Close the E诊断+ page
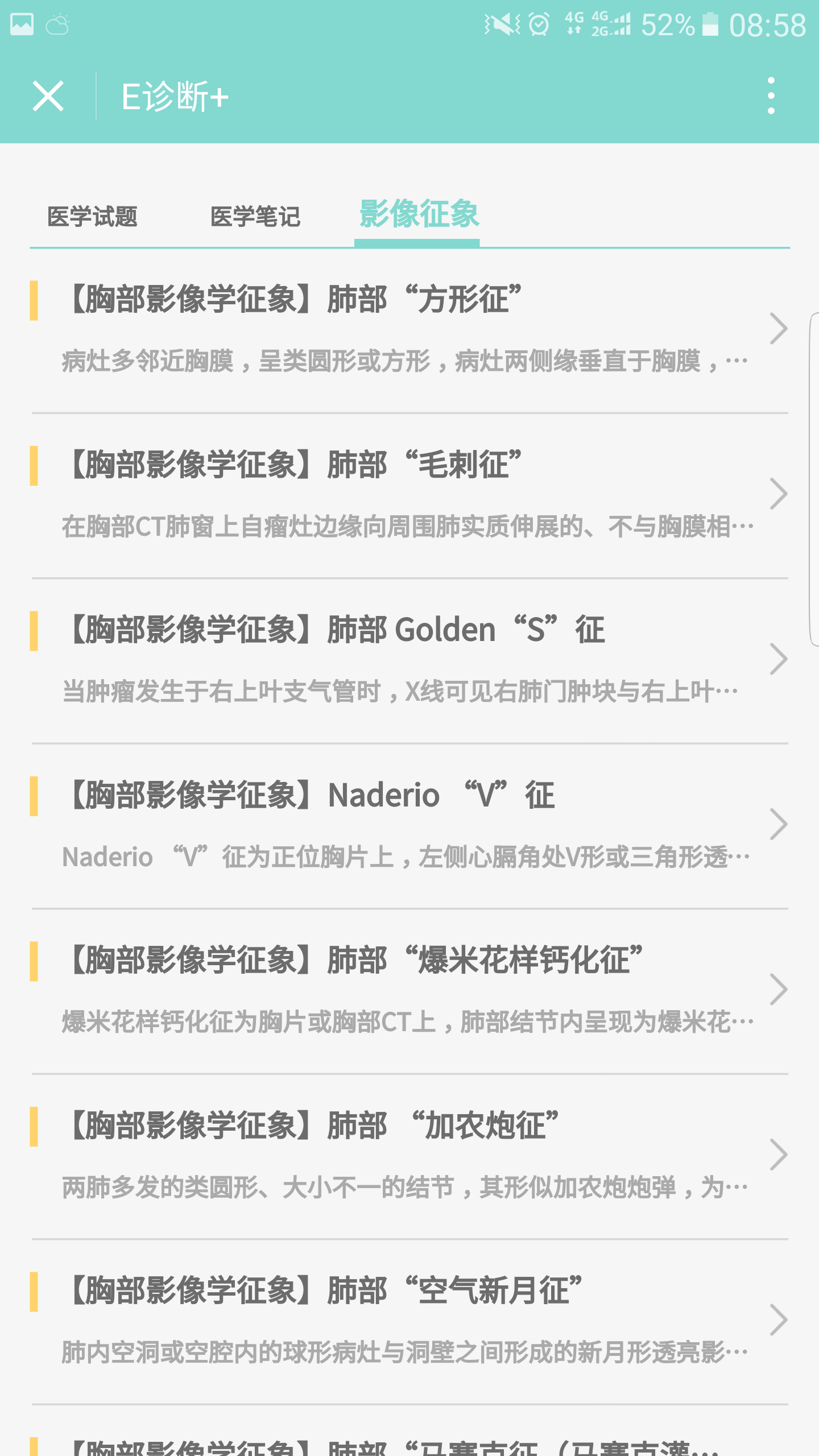819x1456 pixels. coord(48,96)
